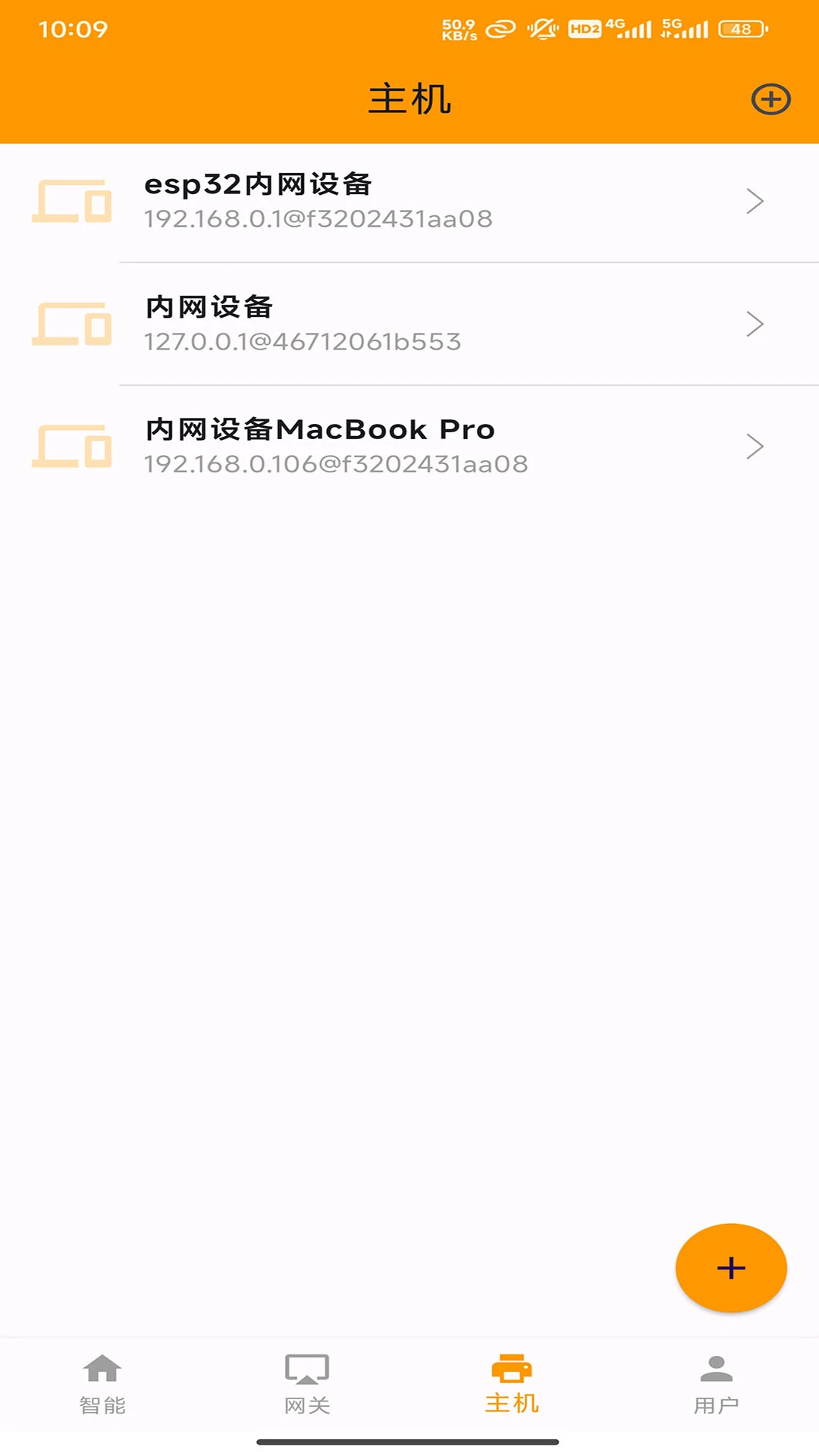Open host entry labeled 127.0.0.1@46712061b553
The height and width of the screenshot is (1456, 819).
click(409, 324)
